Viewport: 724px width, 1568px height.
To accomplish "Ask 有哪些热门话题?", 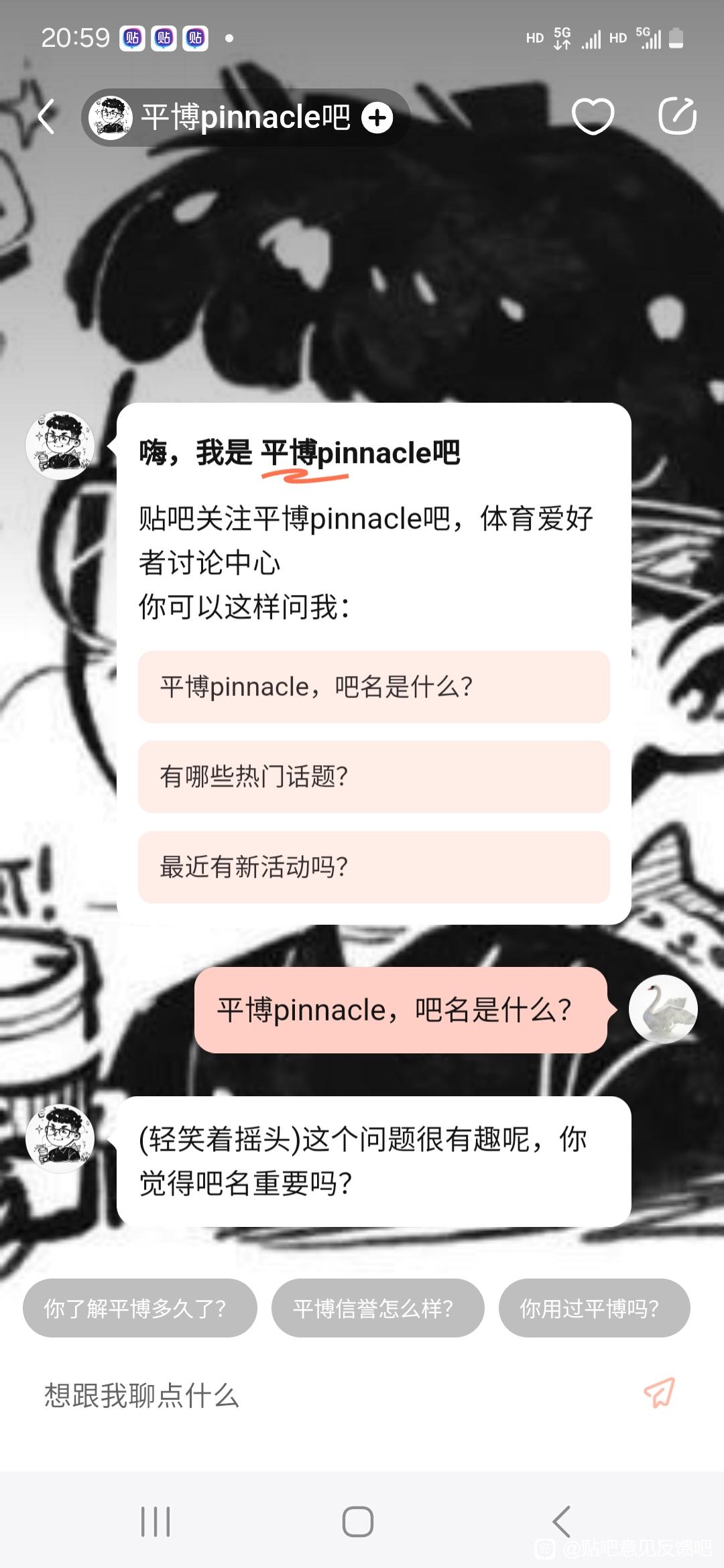I will pos(373,777).
